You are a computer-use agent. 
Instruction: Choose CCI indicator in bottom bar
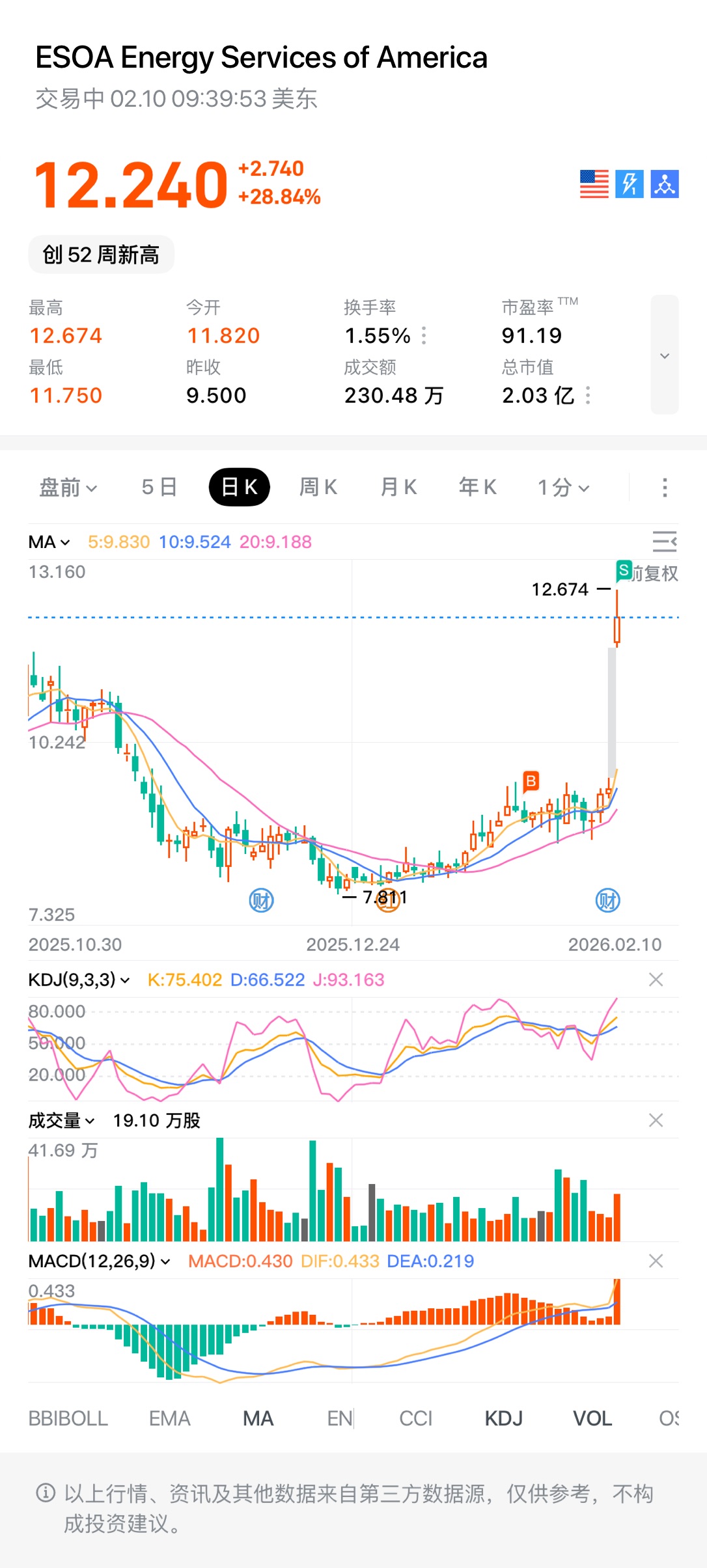point(415,1418)
